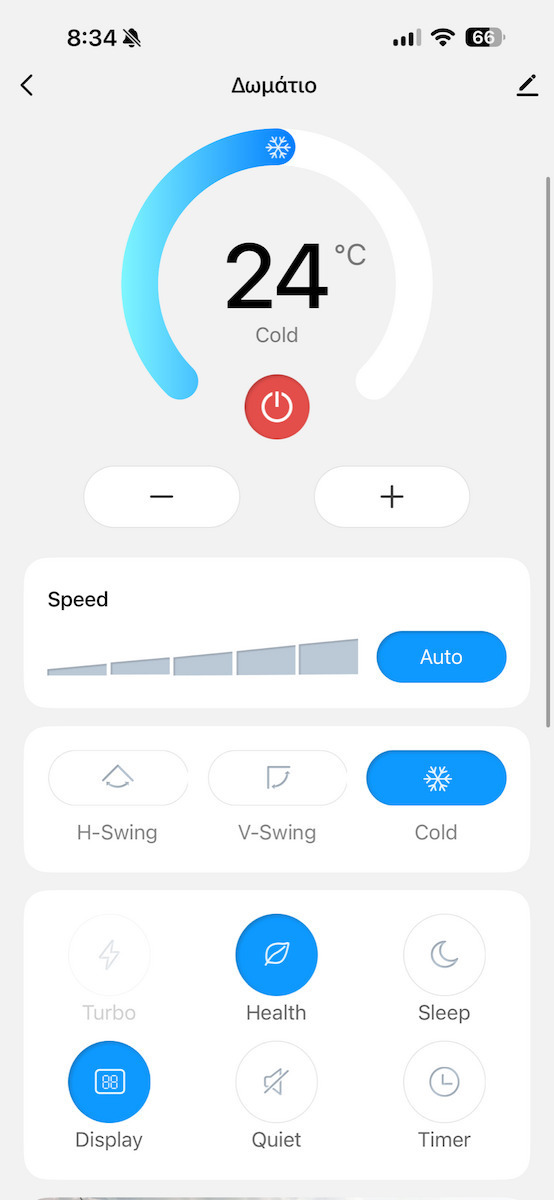Open the edit pencil icon
The width and height of the screenshot is (554, 1200).
coord(527,86)
